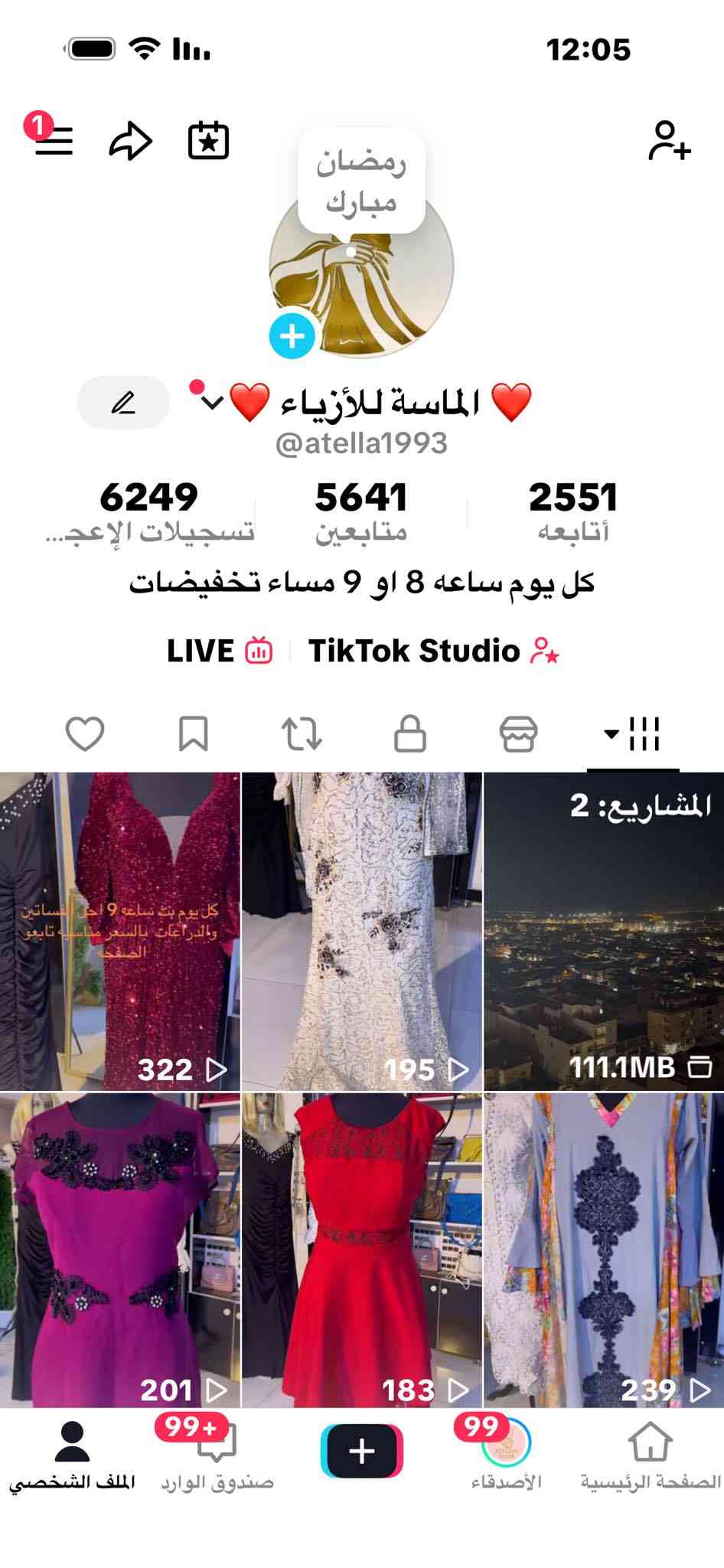Open the shop storefront tab
Viewport: 724px width, 1568px height.
pos(518,734)
